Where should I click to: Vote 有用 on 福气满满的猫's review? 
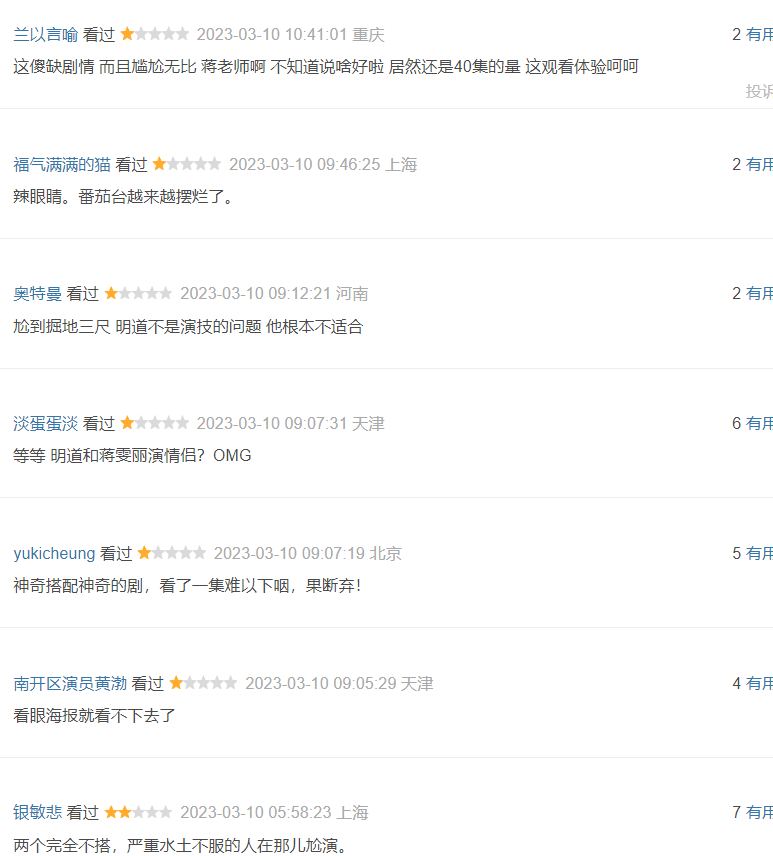pyautogui.click(x=760, y=164)
